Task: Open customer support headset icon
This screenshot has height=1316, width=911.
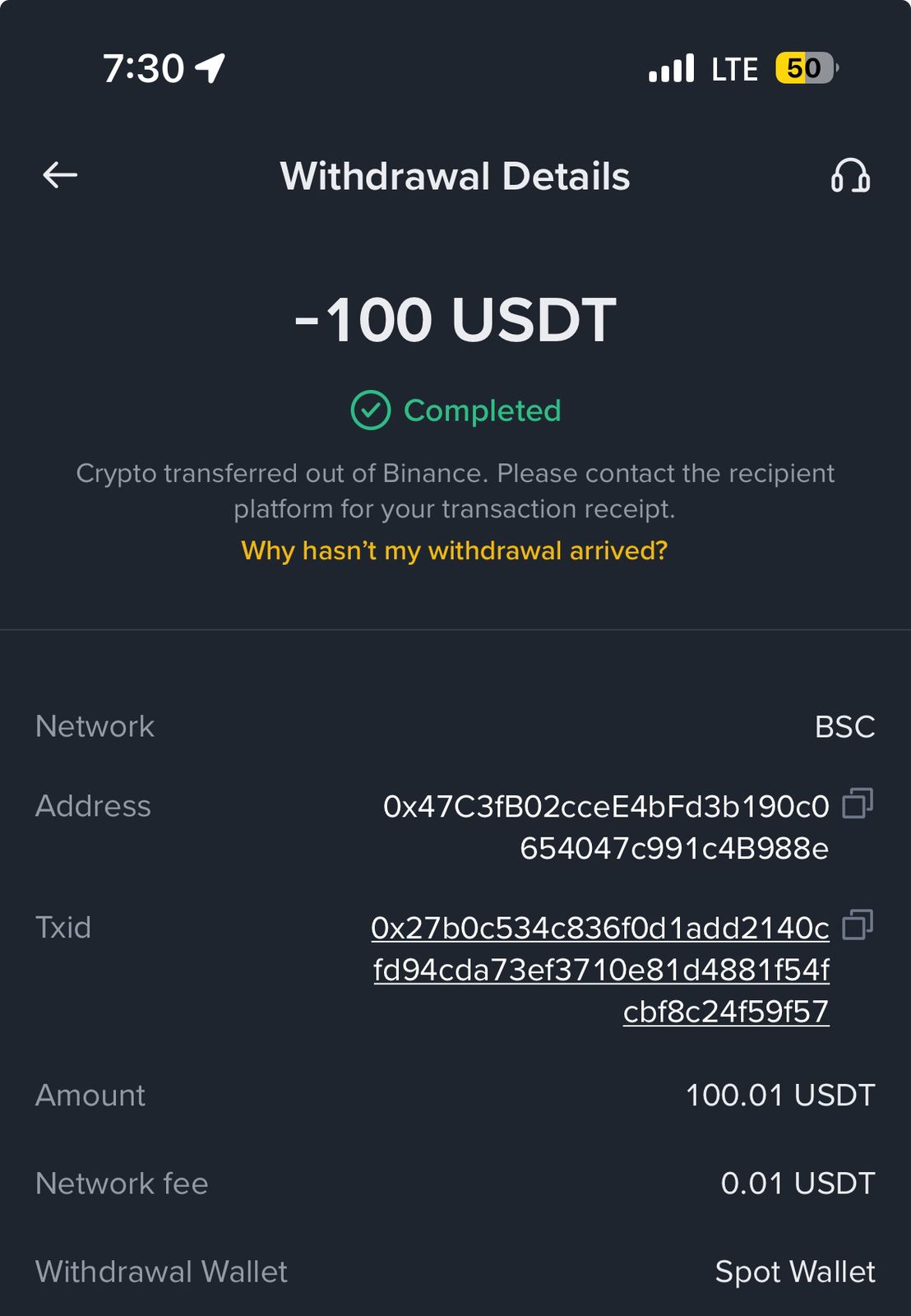Action: point(850,175)
